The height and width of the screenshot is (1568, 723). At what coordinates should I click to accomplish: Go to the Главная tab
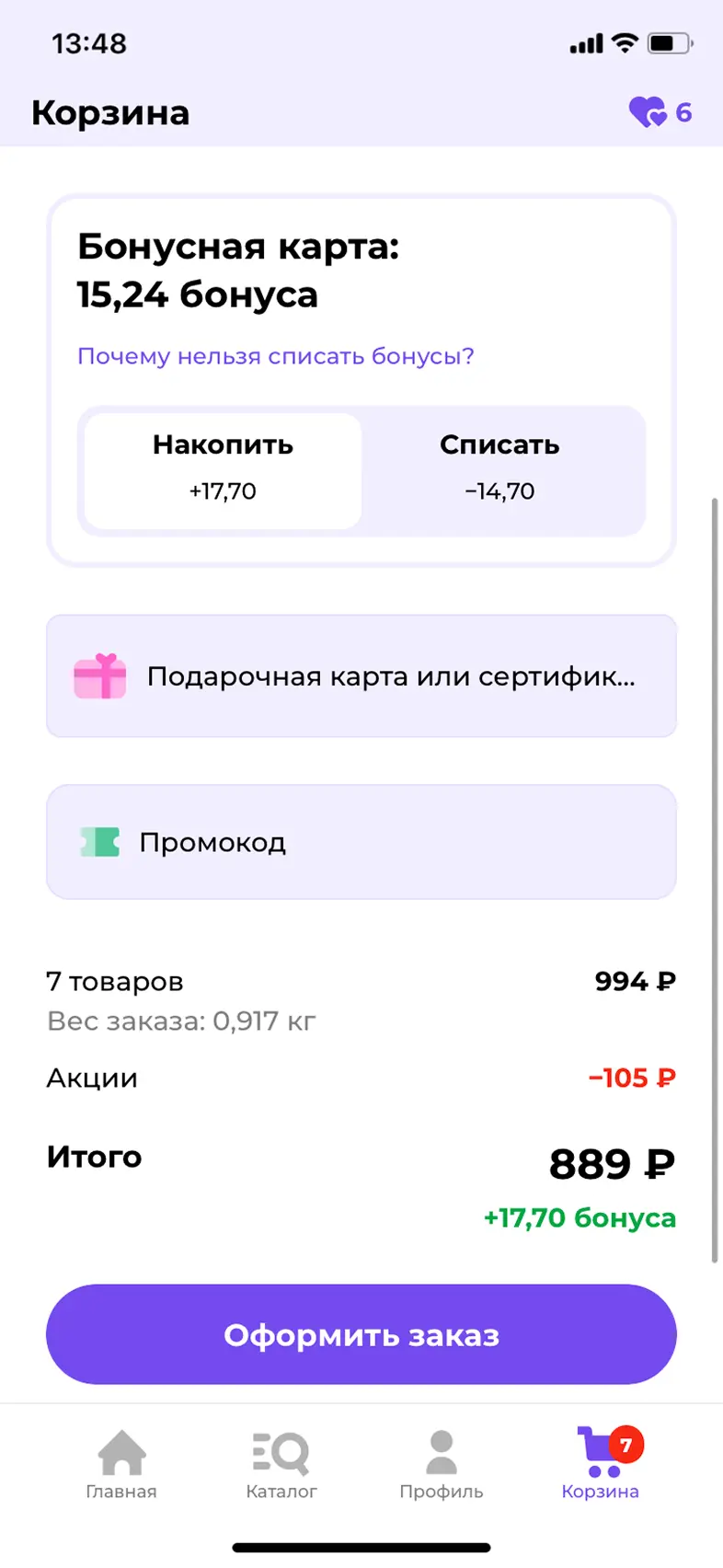coord(121,1465)
